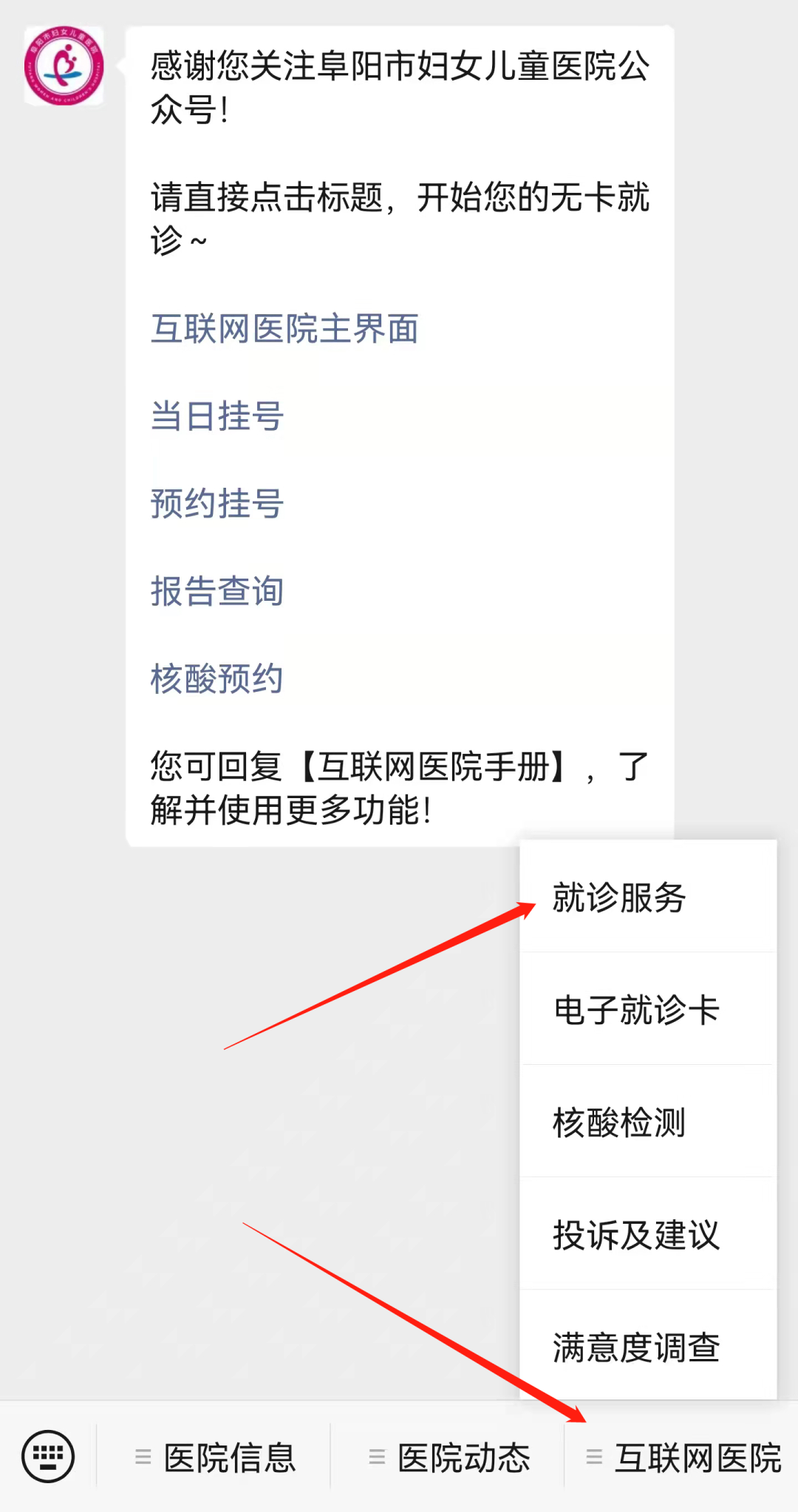
Task: Open the 互联网医院主界面 link
Action: point(284,329)
